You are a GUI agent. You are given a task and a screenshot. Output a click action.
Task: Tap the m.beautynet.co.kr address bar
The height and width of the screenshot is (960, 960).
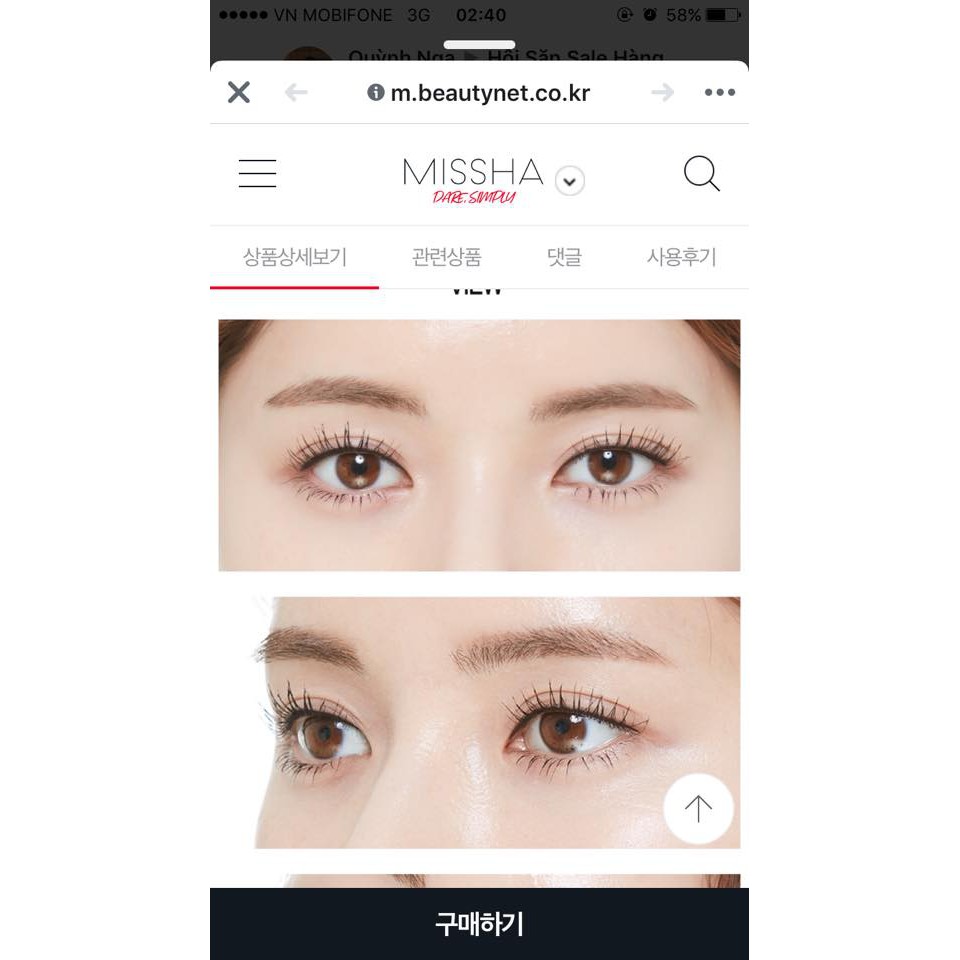(x=479, y=93)
